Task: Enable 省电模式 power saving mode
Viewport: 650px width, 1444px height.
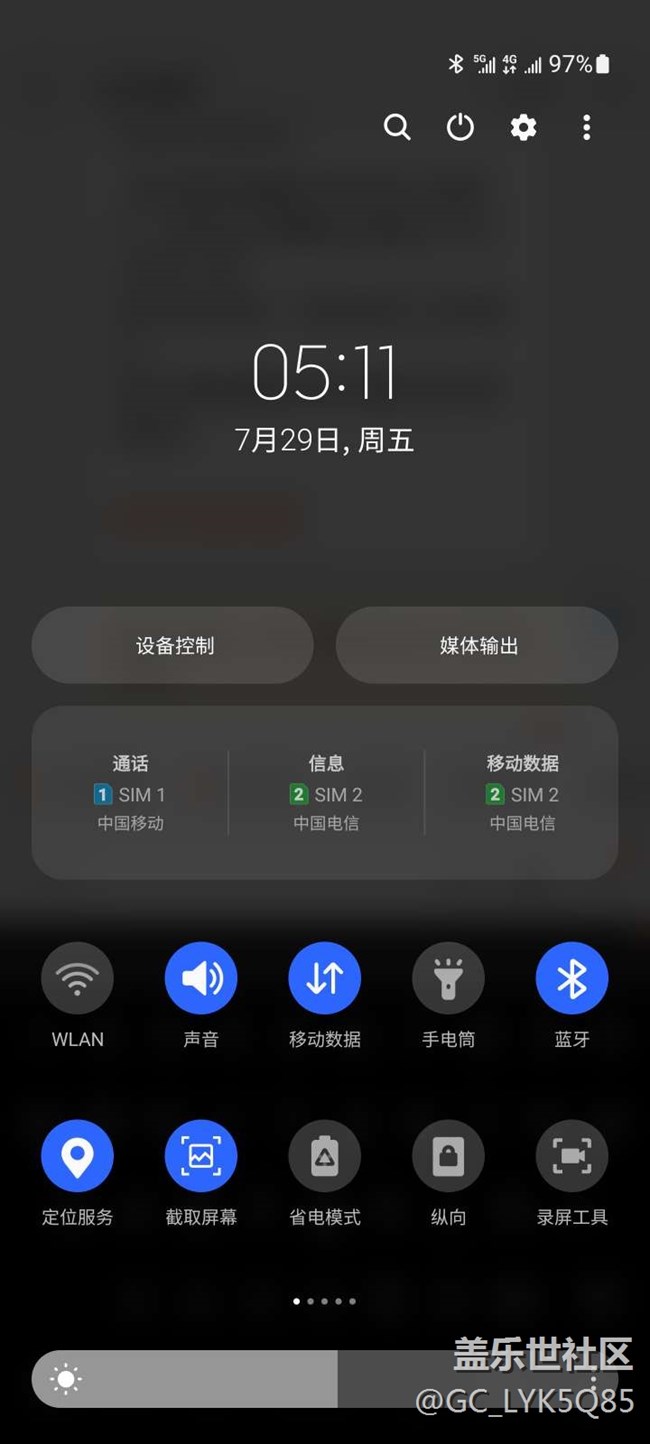Action: (x=325, y=1156)
